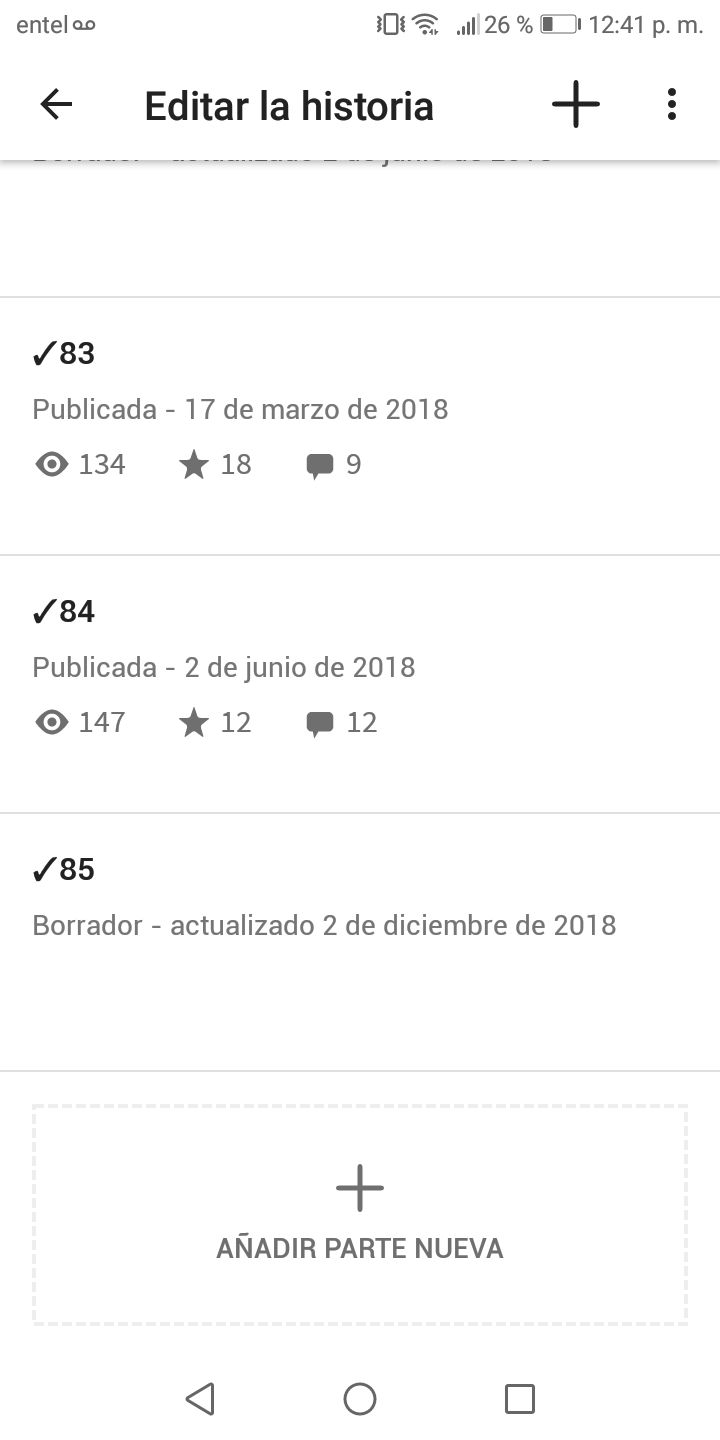Open story part 84
Image resolution: width=720 pixels, height=1440 pixels.
360,684
